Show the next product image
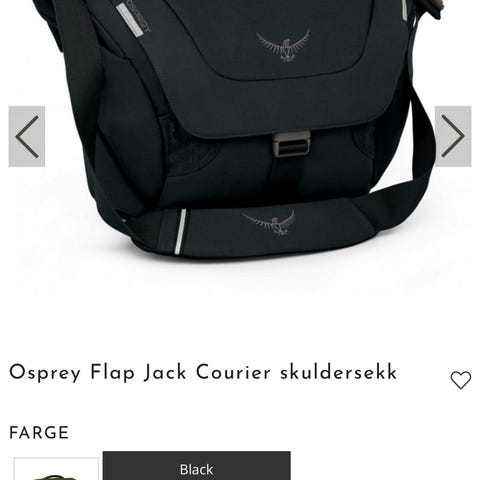The image size is (480, 480). 453,136
